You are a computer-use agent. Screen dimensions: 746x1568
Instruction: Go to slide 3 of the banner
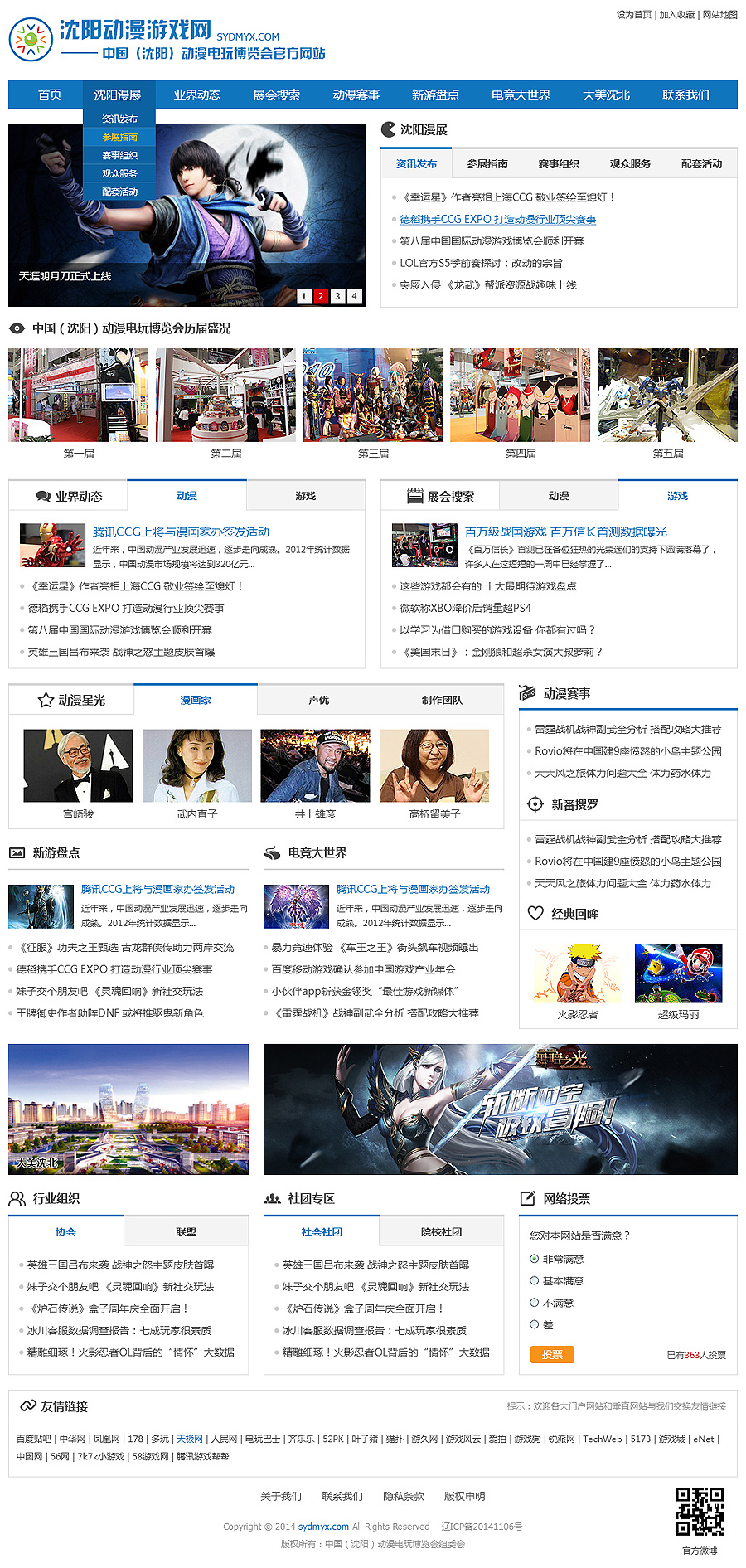pyautogui.click(x=337, y=296)
